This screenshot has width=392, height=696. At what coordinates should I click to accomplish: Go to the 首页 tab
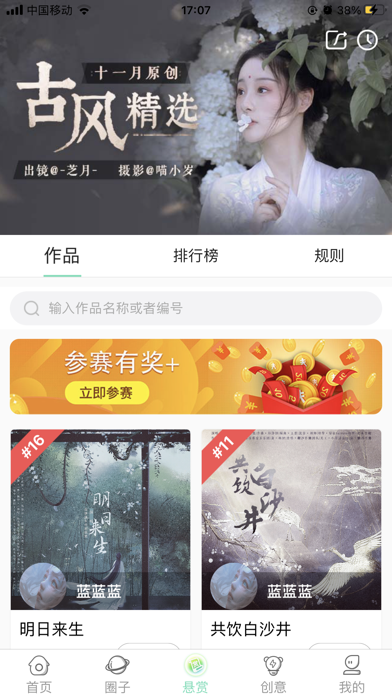39,674
